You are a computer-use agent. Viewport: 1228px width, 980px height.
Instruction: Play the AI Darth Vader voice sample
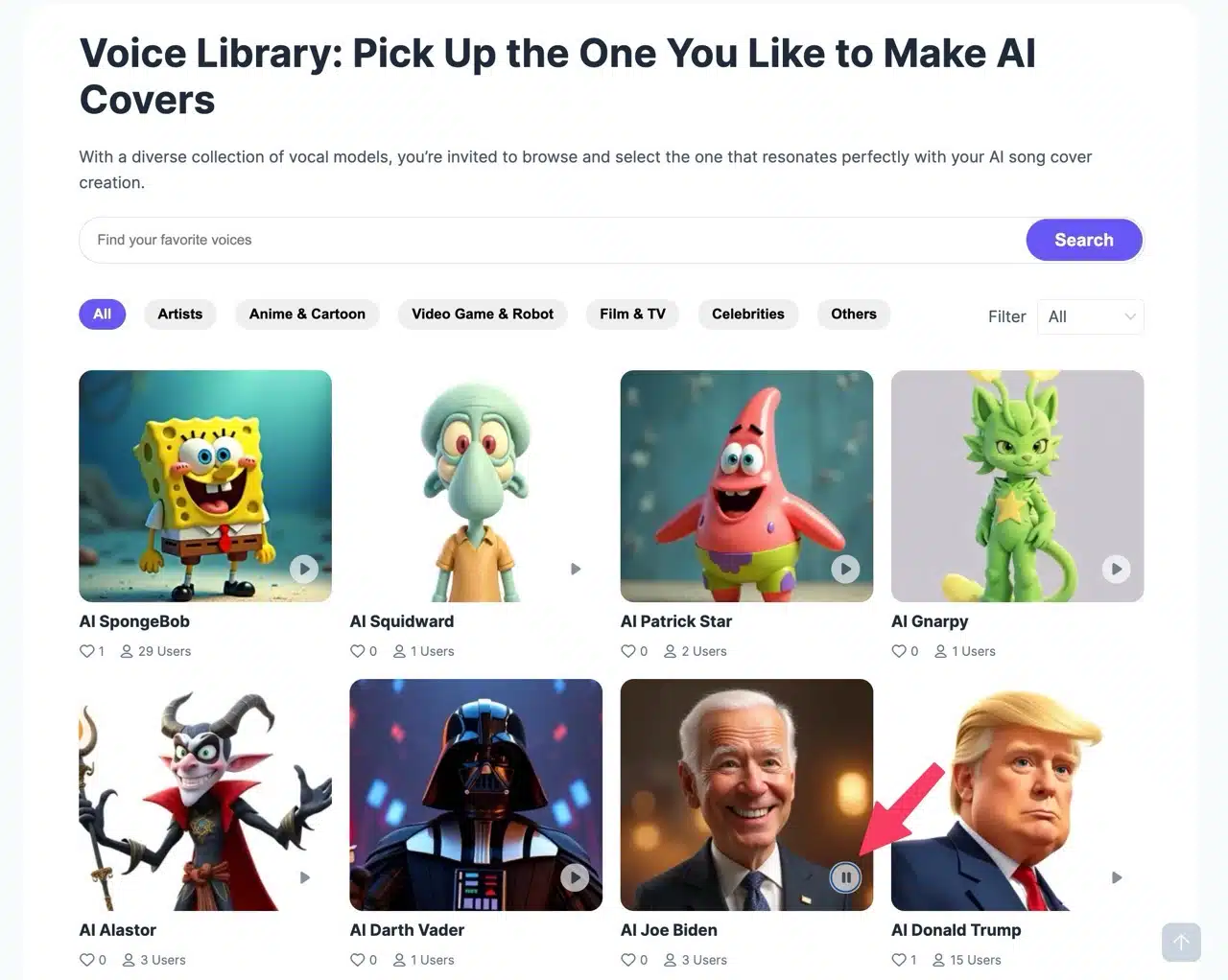tap(575, 877)
